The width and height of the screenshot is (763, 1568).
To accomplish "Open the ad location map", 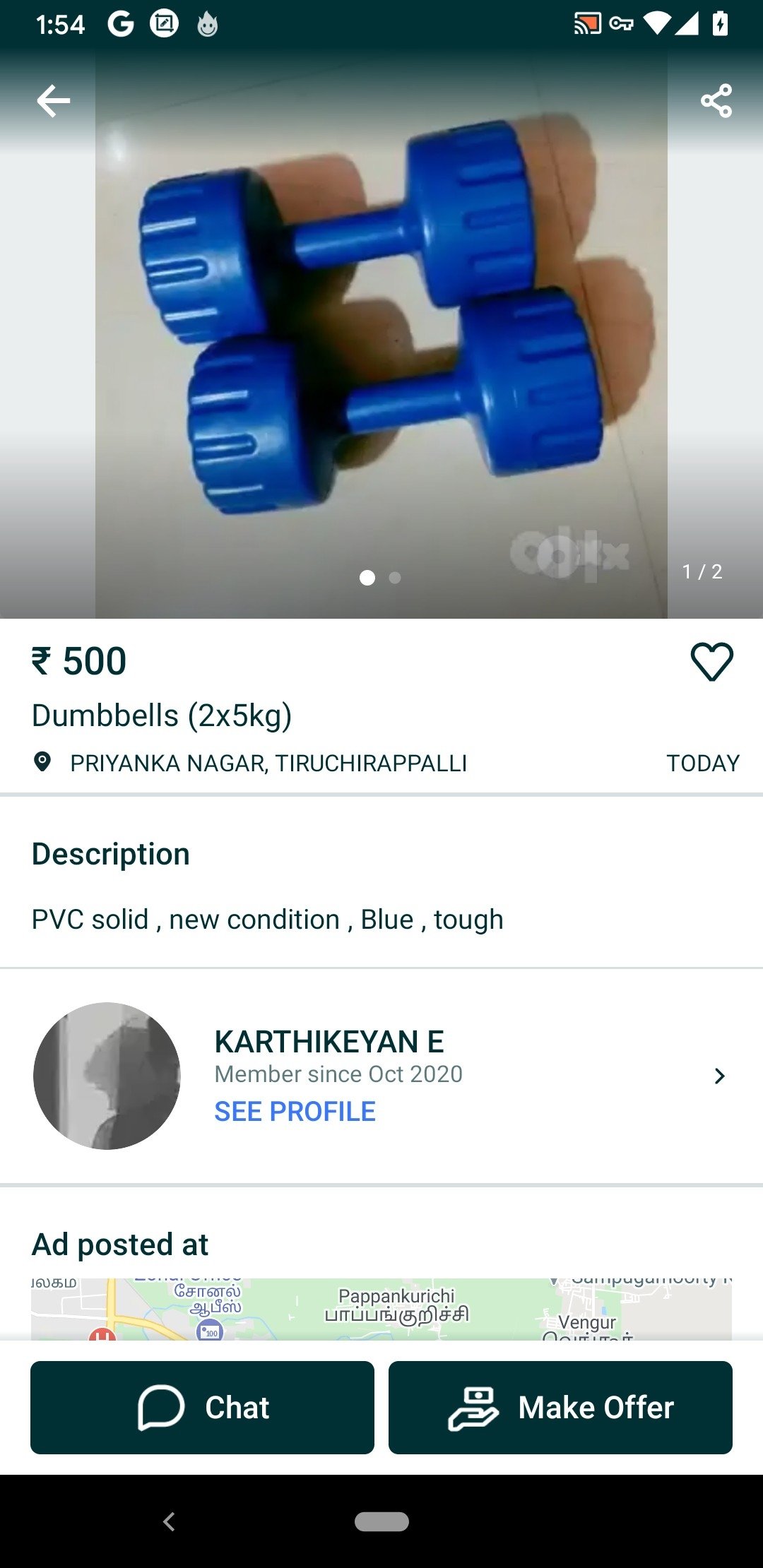I will click(x=381, y=1310).
